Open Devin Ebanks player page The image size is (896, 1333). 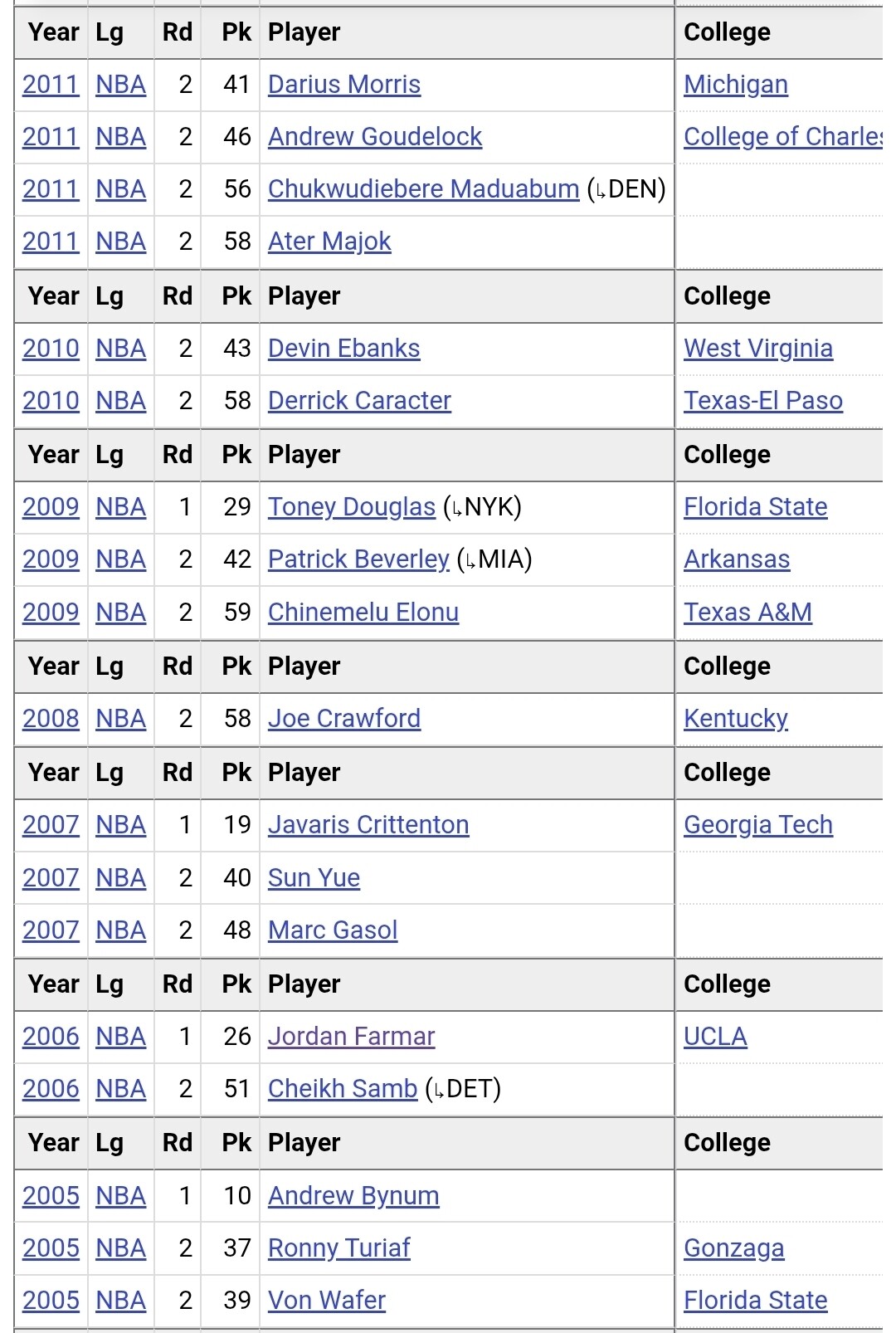(x=344, y=349)
